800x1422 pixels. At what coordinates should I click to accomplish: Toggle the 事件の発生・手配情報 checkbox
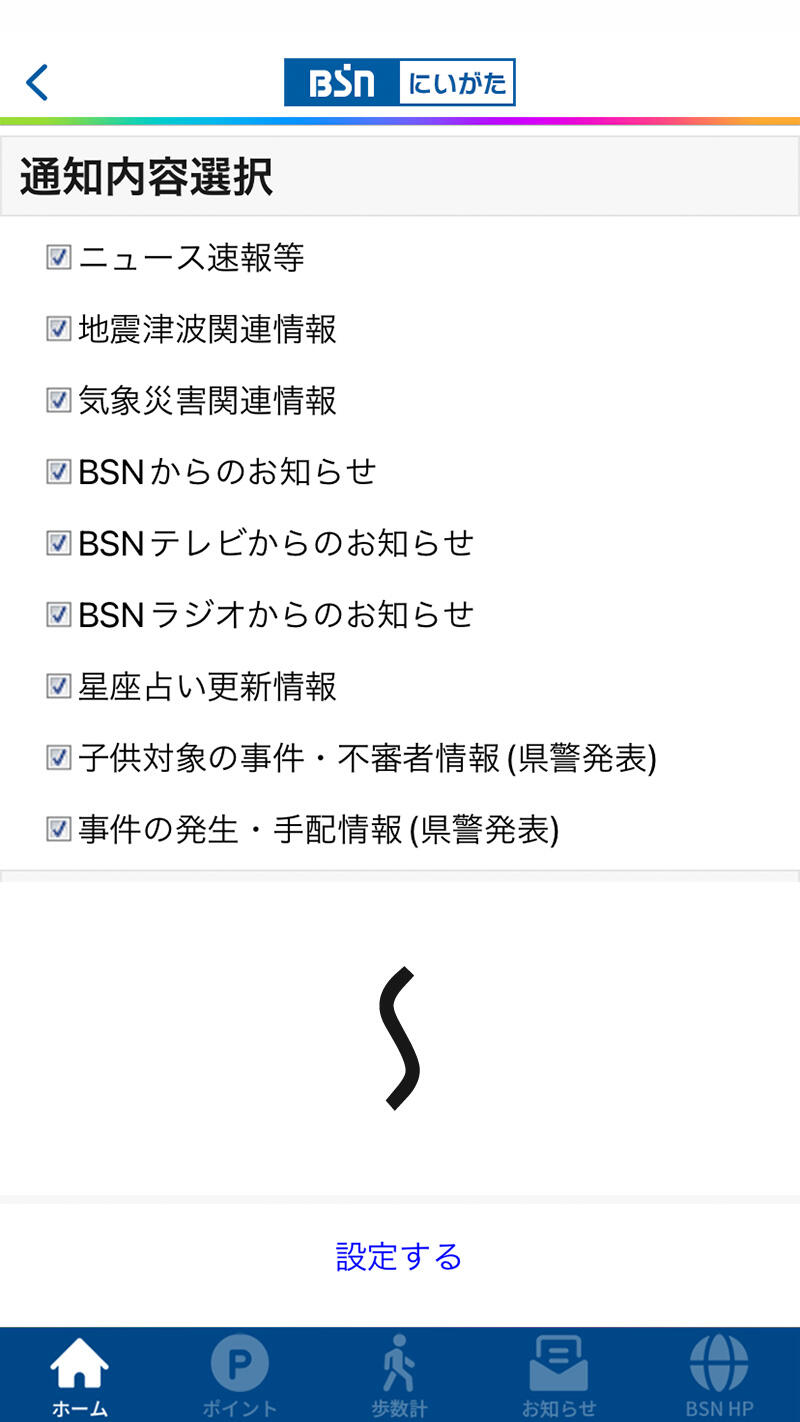pos(57,829)
